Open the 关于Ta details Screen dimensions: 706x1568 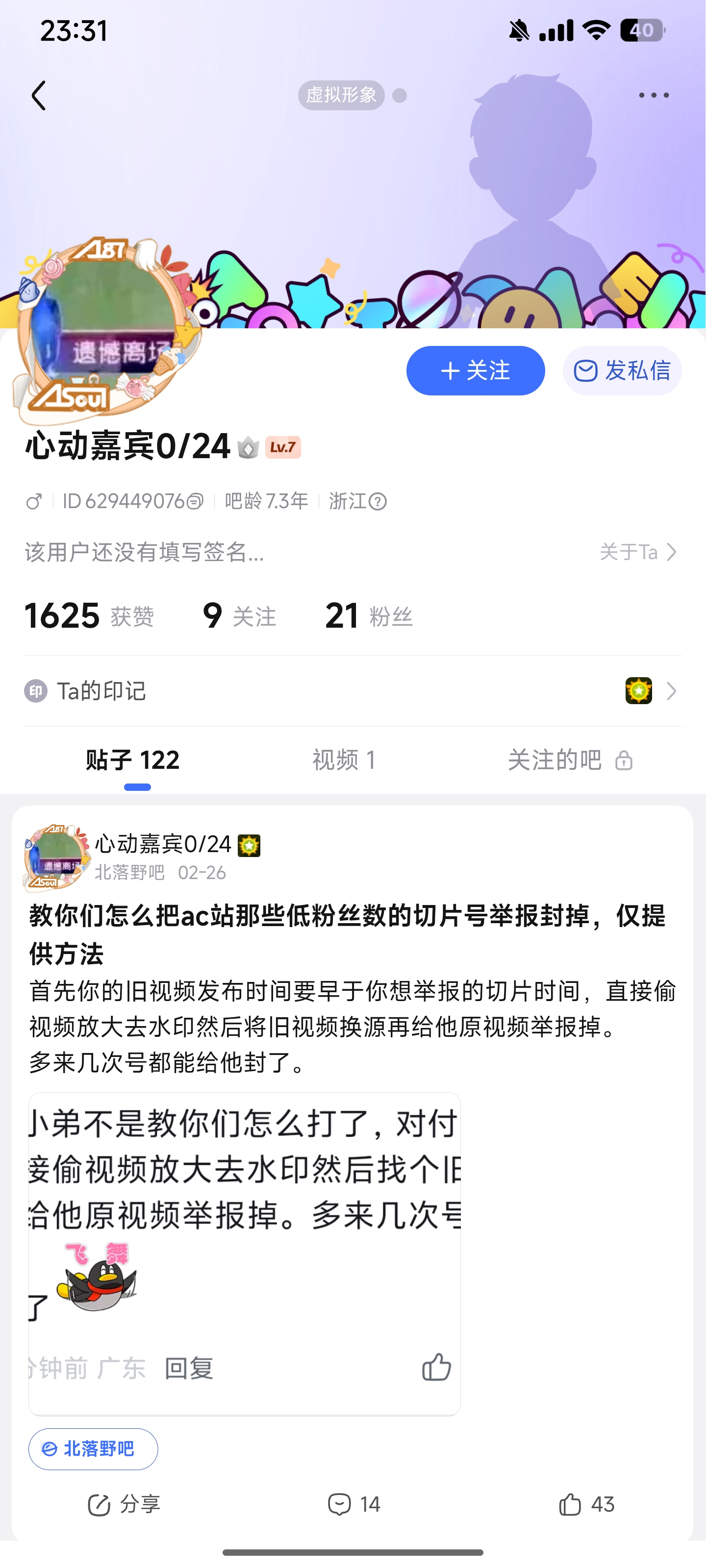point(638,552)
